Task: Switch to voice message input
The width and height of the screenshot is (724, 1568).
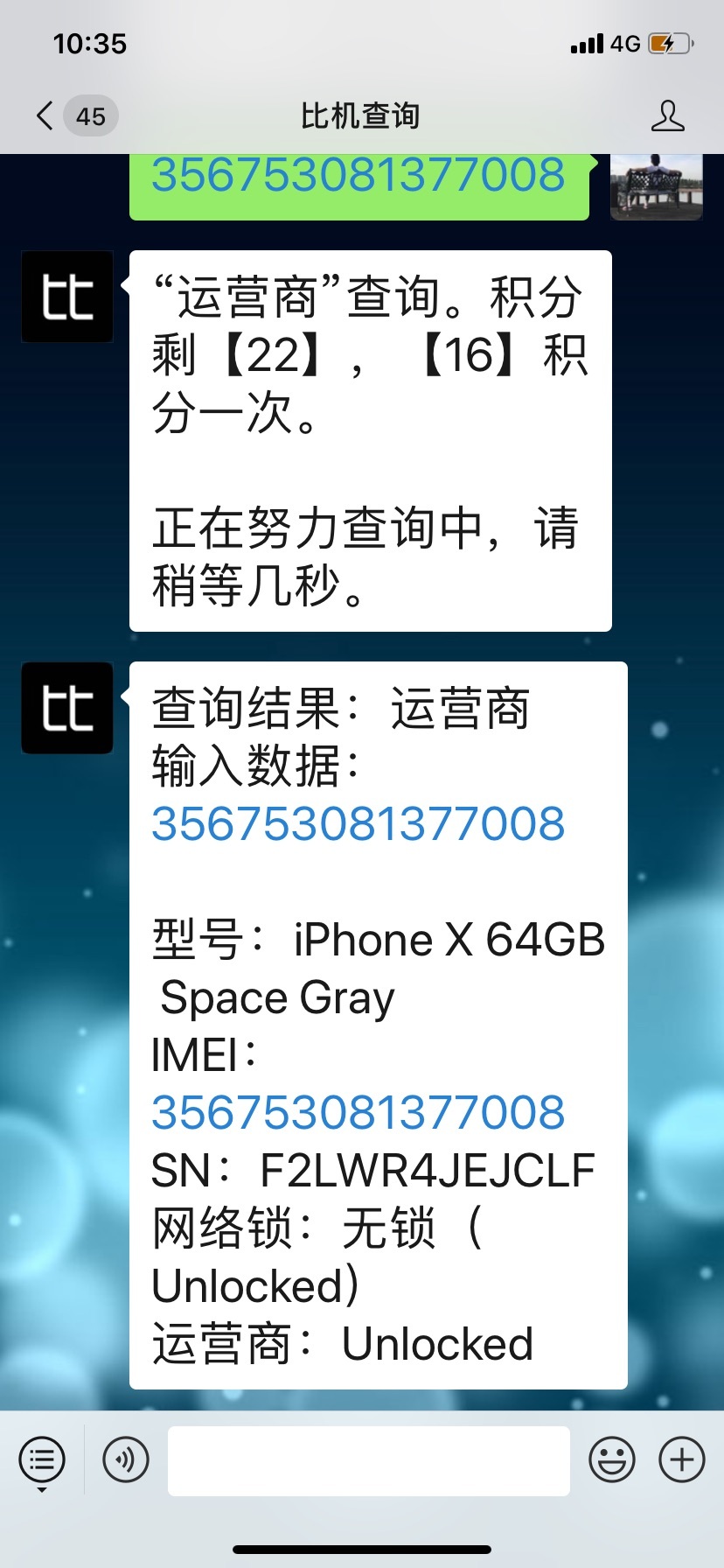Action: coord(126,1459)
